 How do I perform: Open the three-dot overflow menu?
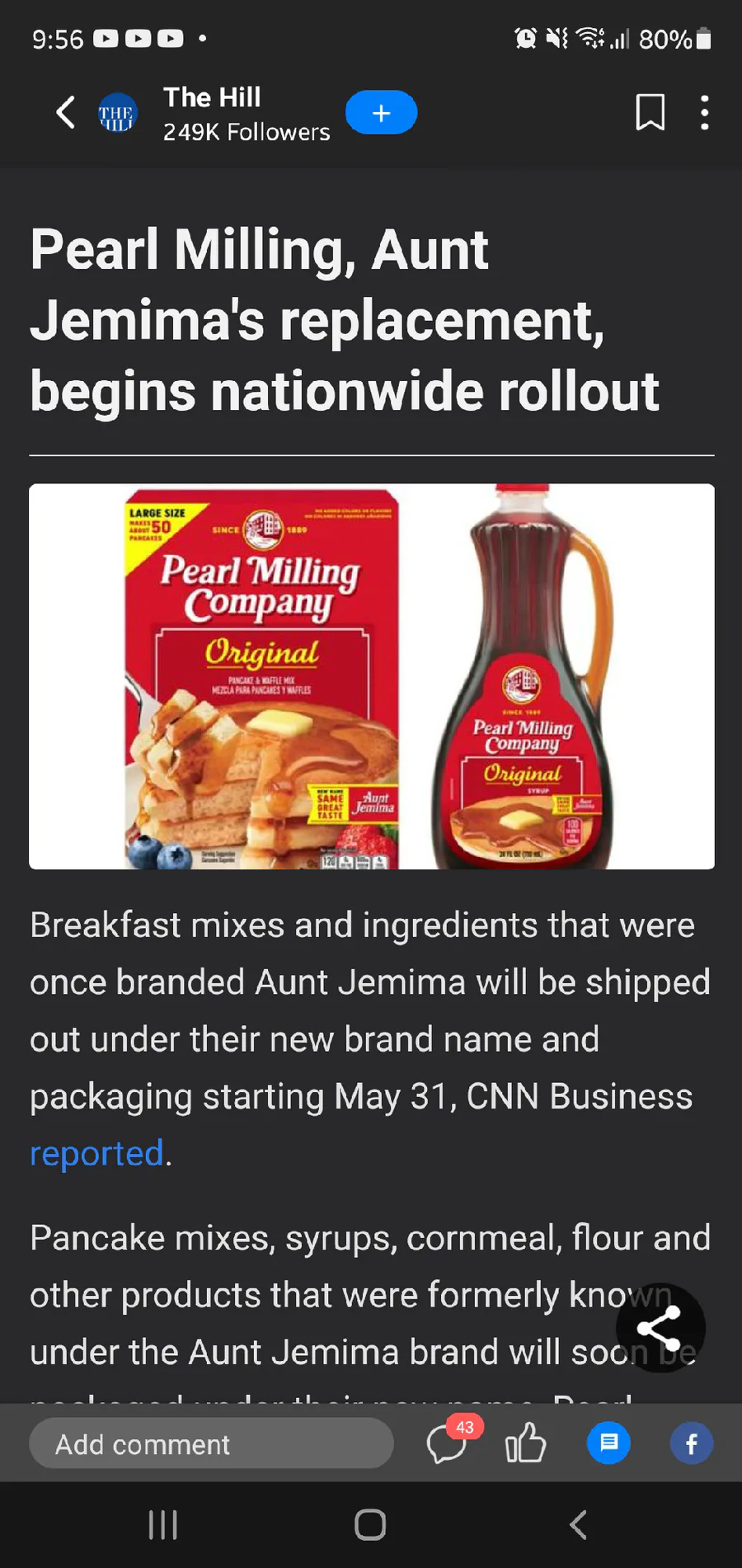point(704,112)
